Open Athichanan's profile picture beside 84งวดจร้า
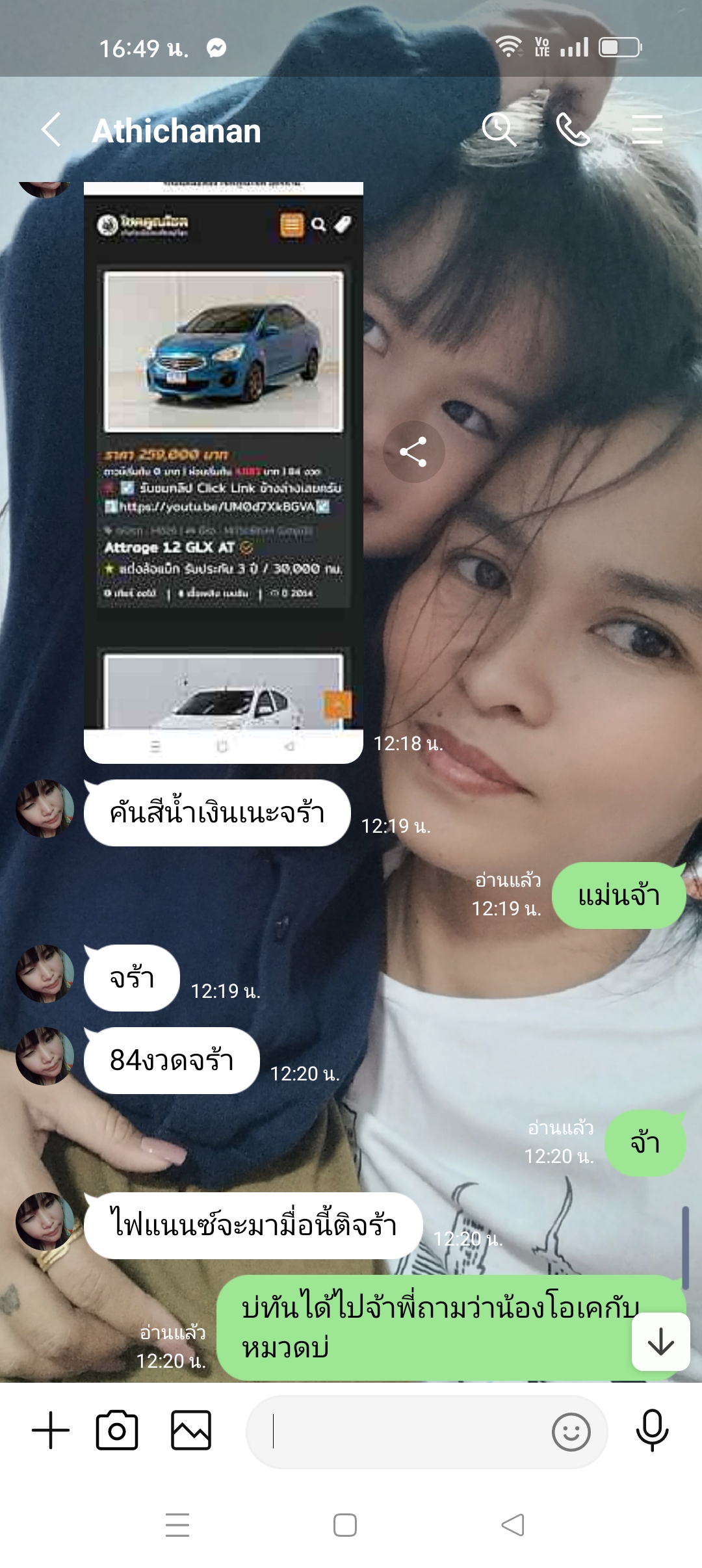 (45, 1056)
